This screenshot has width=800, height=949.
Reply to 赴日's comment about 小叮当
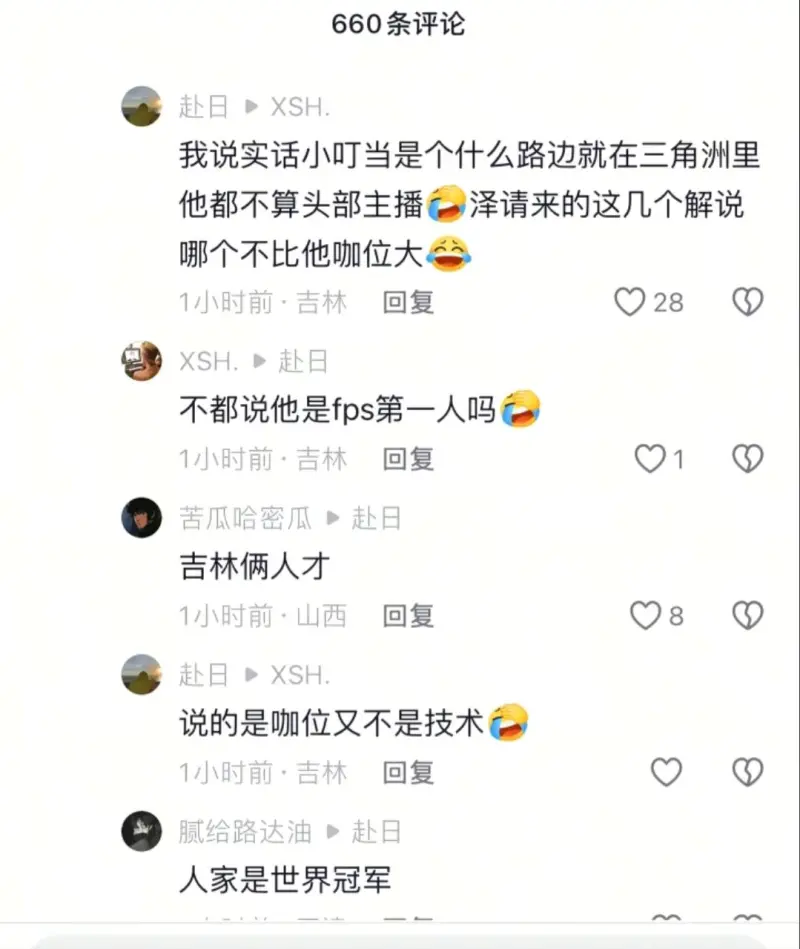click(408, 301)
